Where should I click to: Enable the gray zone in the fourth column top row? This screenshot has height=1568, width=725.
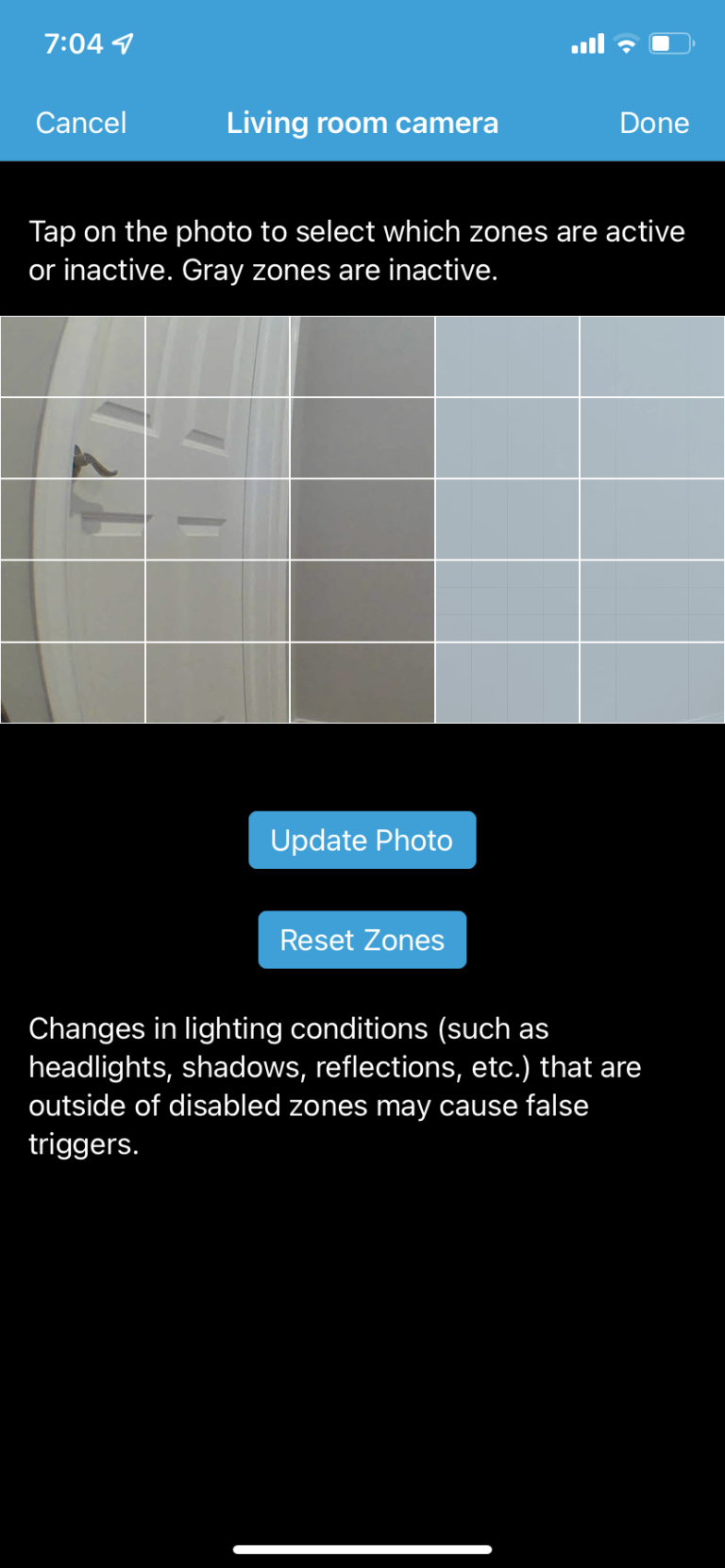[x=507, y=356]
